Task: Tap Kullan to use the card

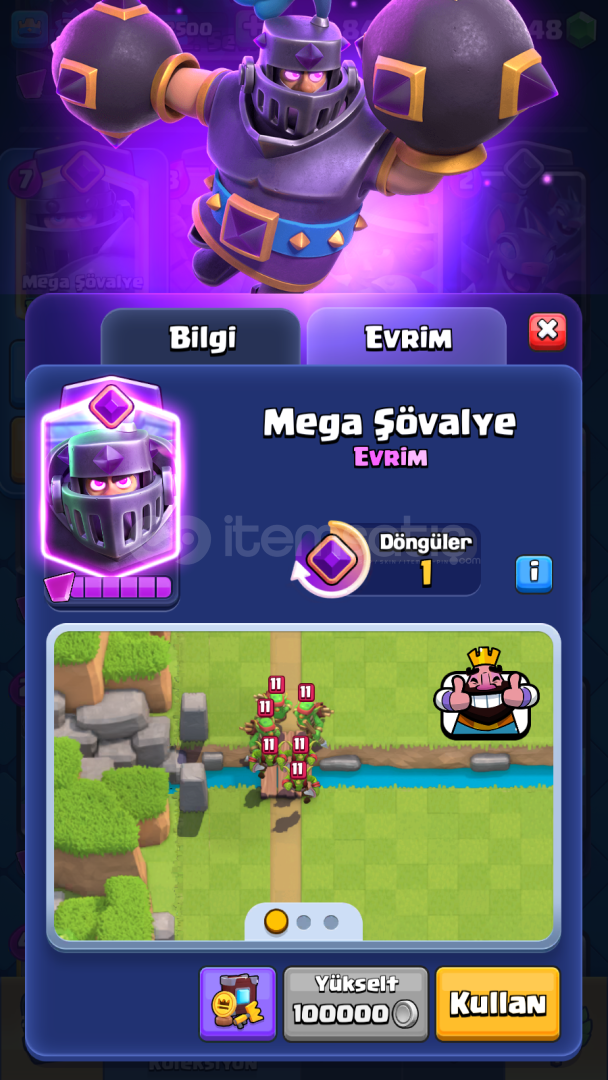Action: (498, 1004)
